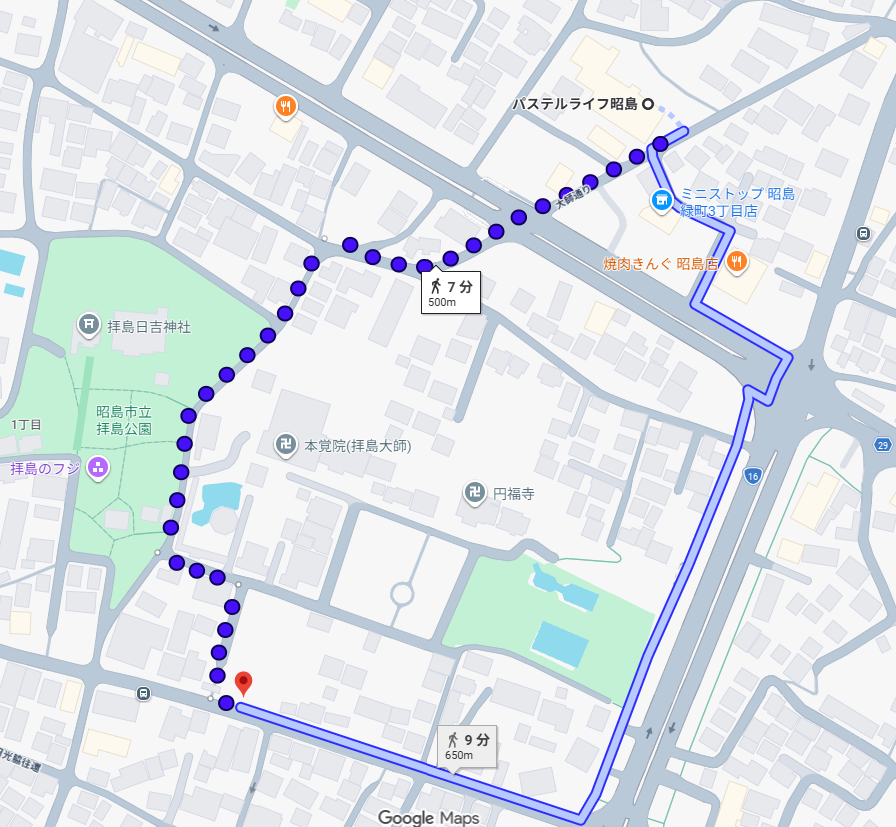Tap the red destination pin

[x=243, y=684]
